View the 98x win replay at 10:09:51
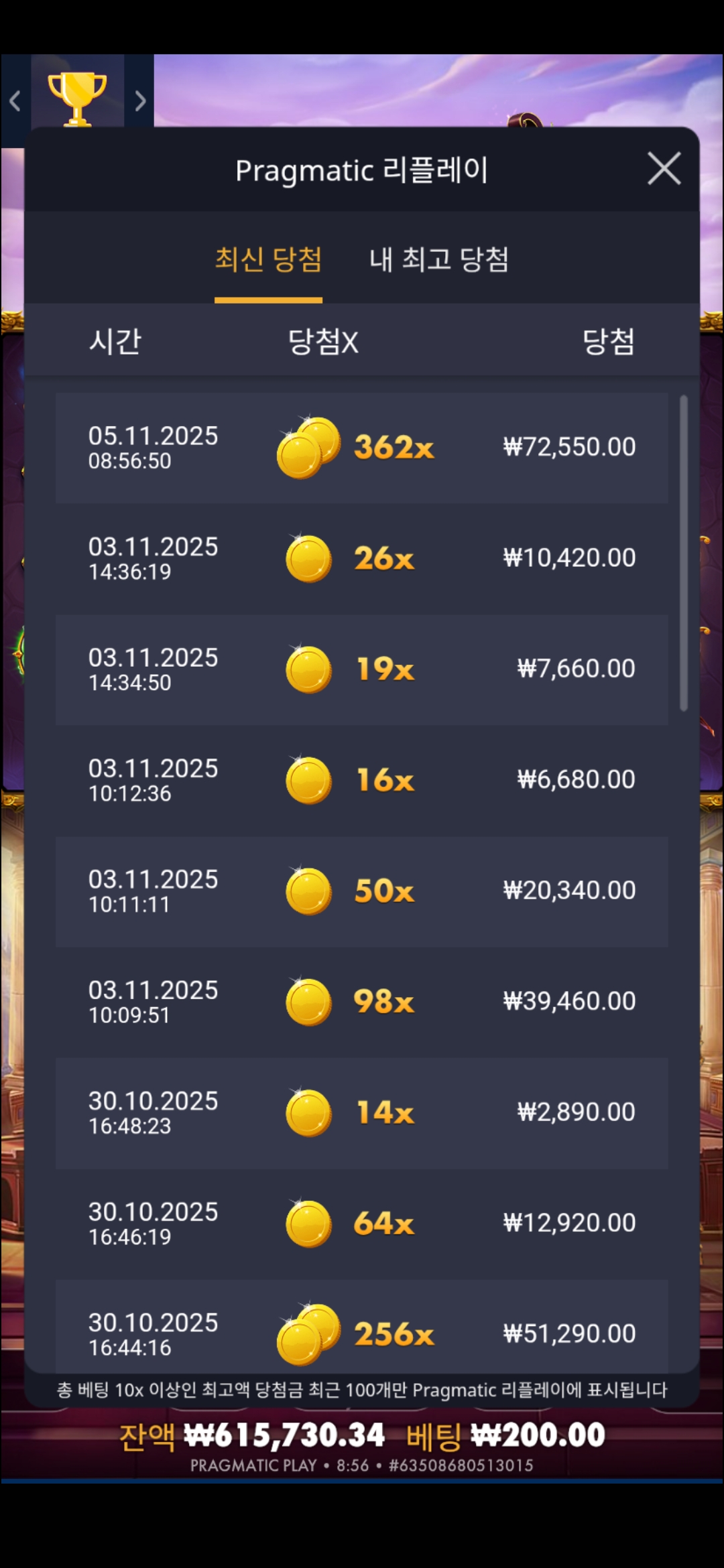Viewport: 724px width, 1568px height. (x=362, y=1002)
